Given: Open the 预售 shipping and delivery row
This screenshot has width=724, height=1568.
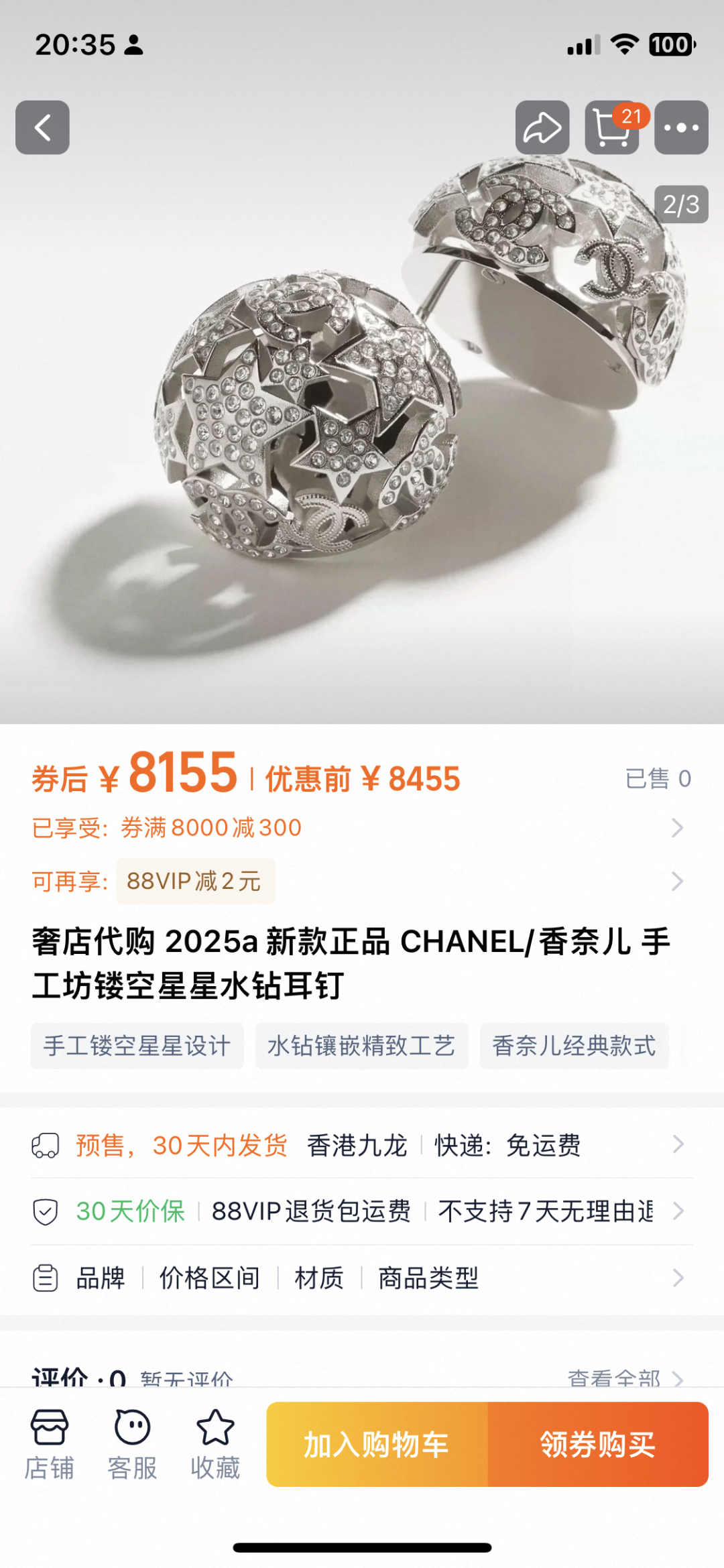Looking at the screenshot, I should tap(362, 1145).
